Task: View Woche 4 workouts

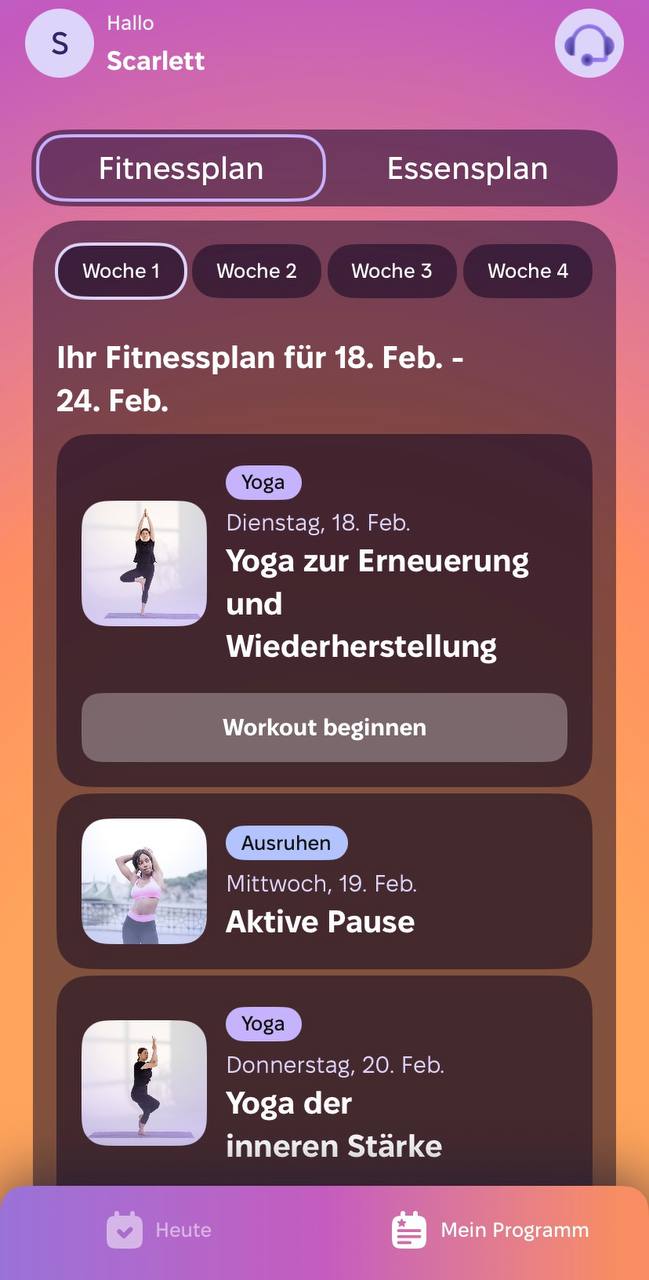Action: (527, 271)
